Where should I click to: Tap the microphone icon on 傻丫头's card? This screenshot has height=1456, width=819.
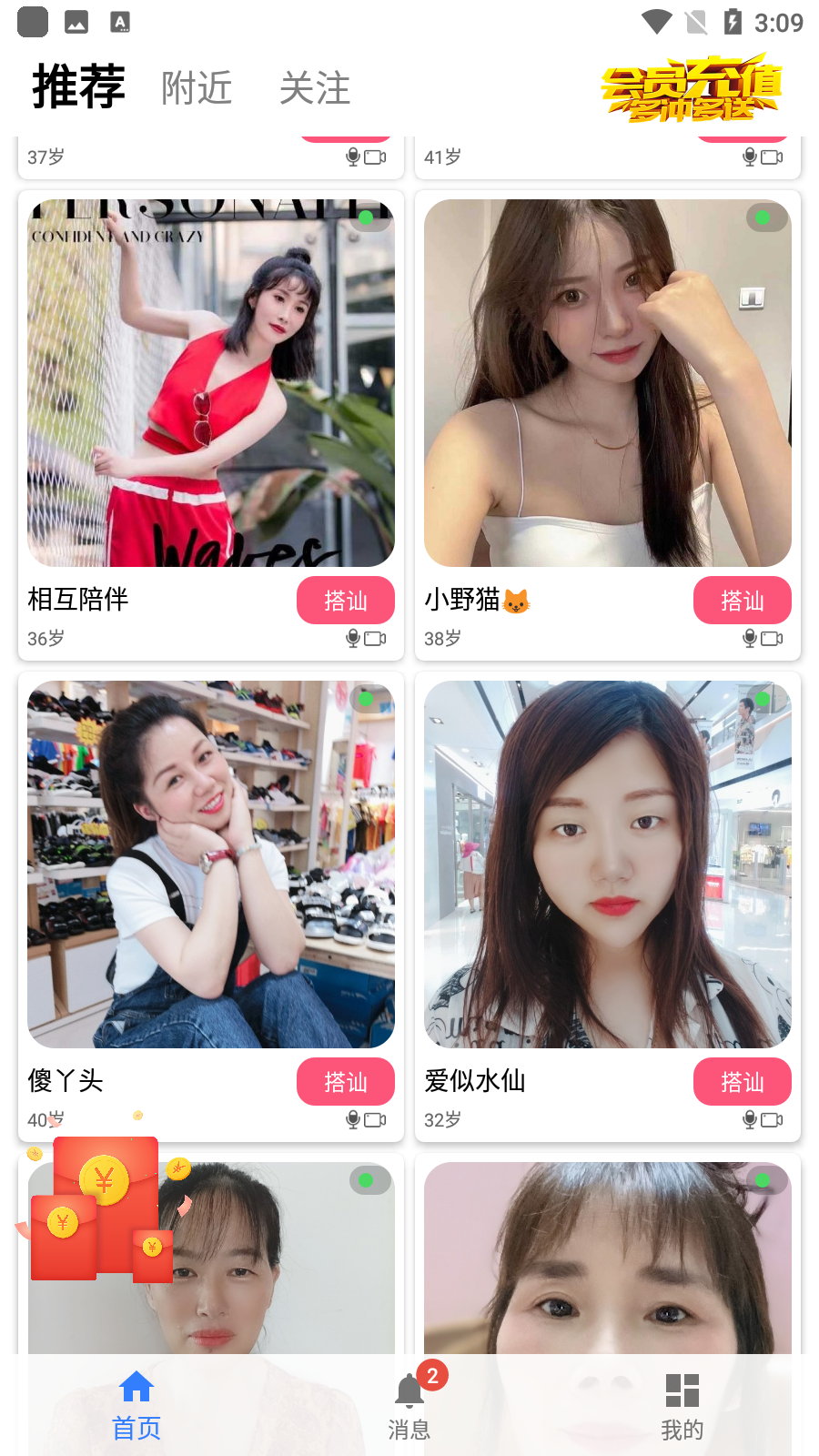[352, 1120]
